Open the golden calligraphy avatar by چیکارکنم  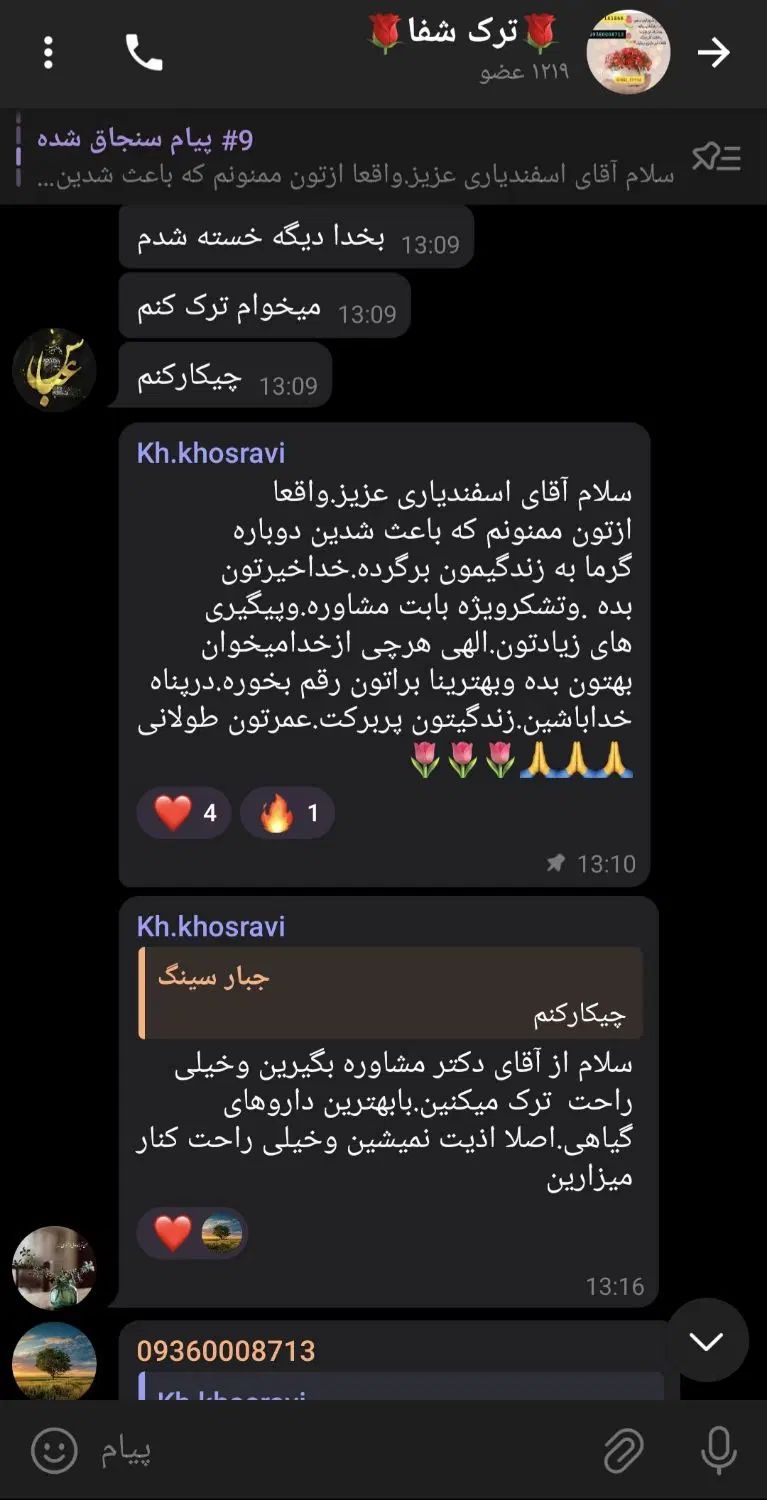coord(54,370)
